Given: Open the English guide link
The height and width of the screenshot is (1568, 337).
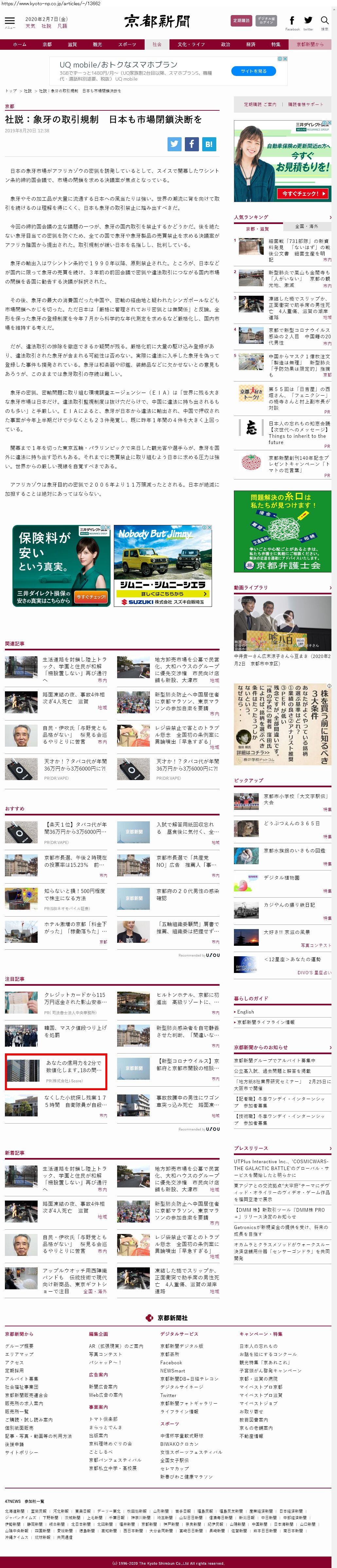Looking at the screenshot, I should (x=246, y=1012).
